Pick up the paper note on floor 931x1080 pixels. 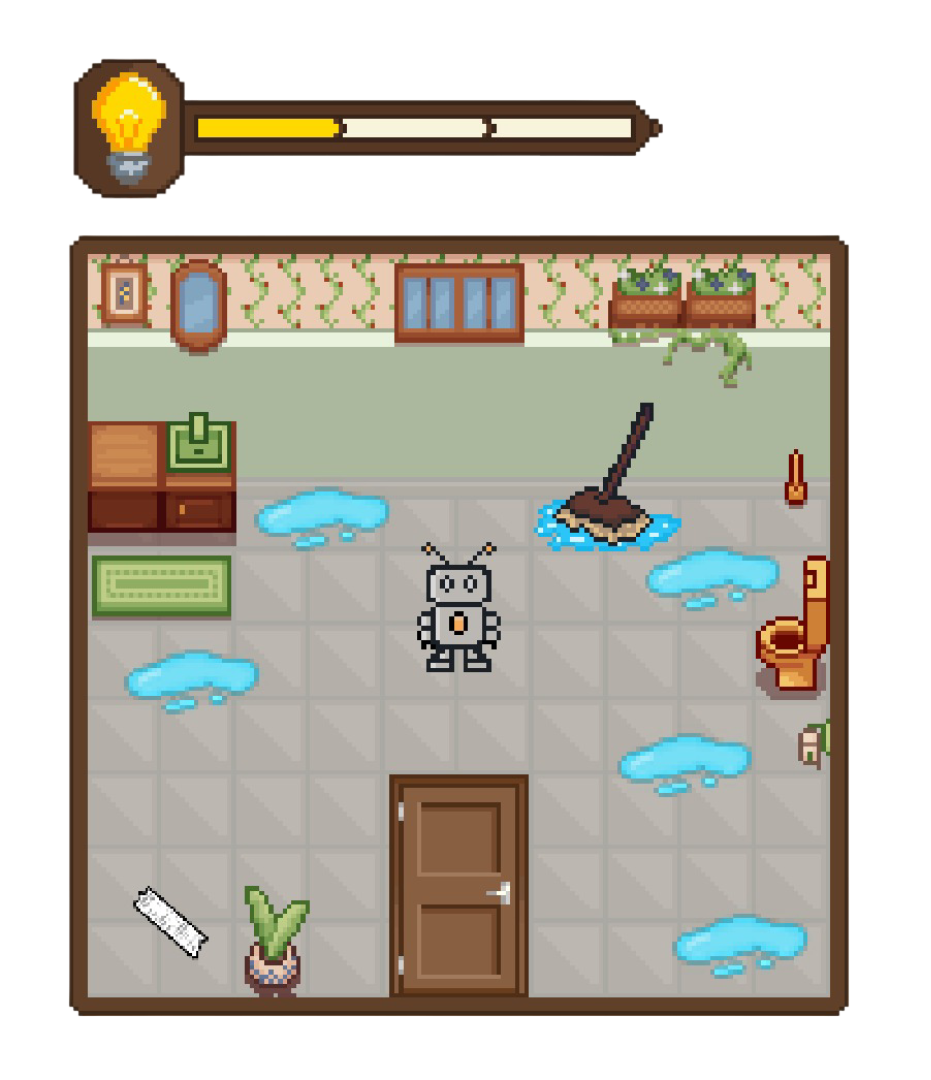pyautogui.click(x=170, y=921)
